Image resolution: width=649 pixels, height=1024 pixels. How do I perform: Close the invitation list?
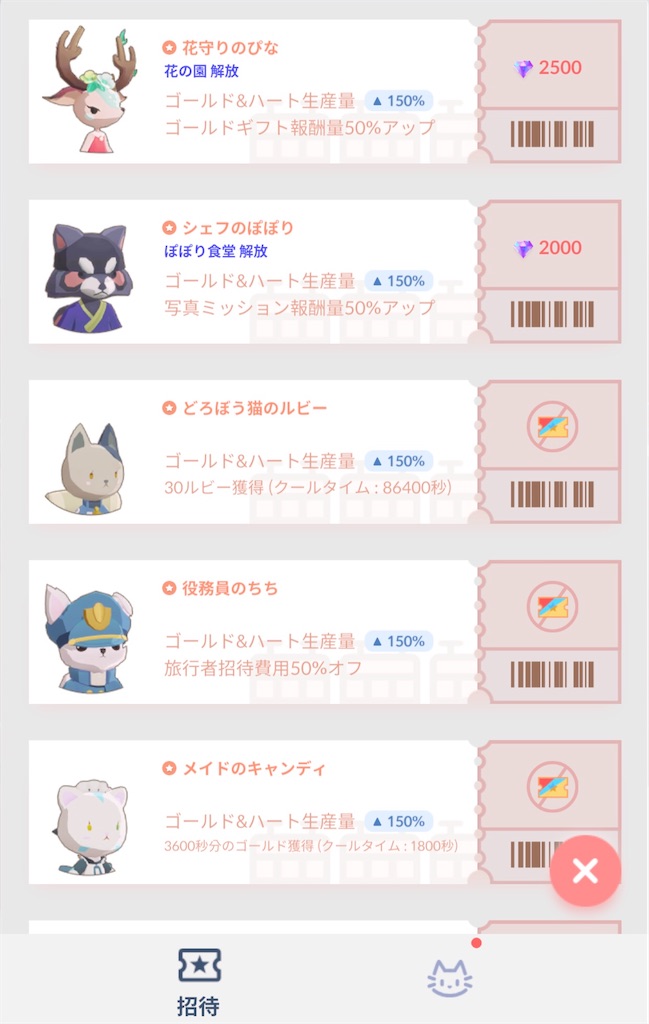click(585, 871)
